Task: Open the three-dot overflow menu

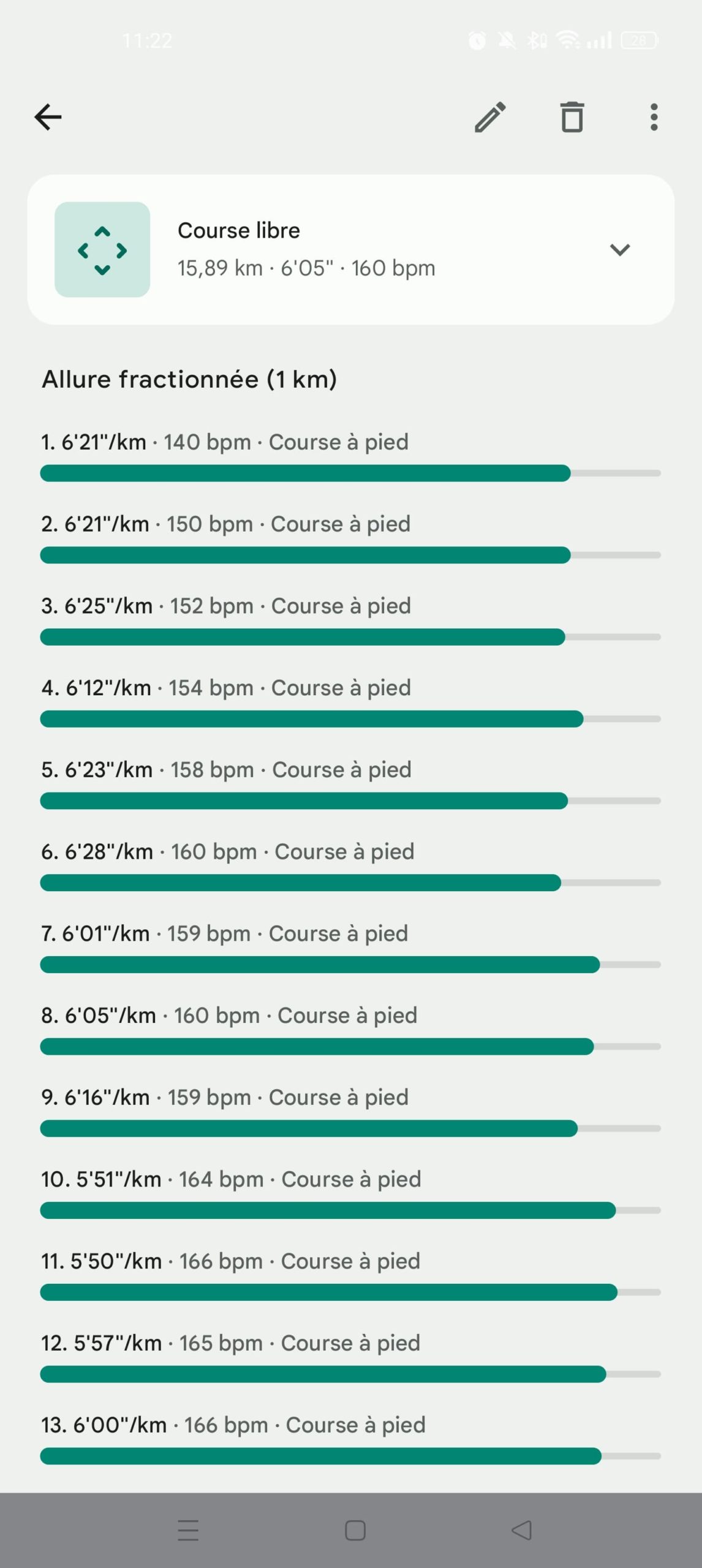Action: click(654, 117)
